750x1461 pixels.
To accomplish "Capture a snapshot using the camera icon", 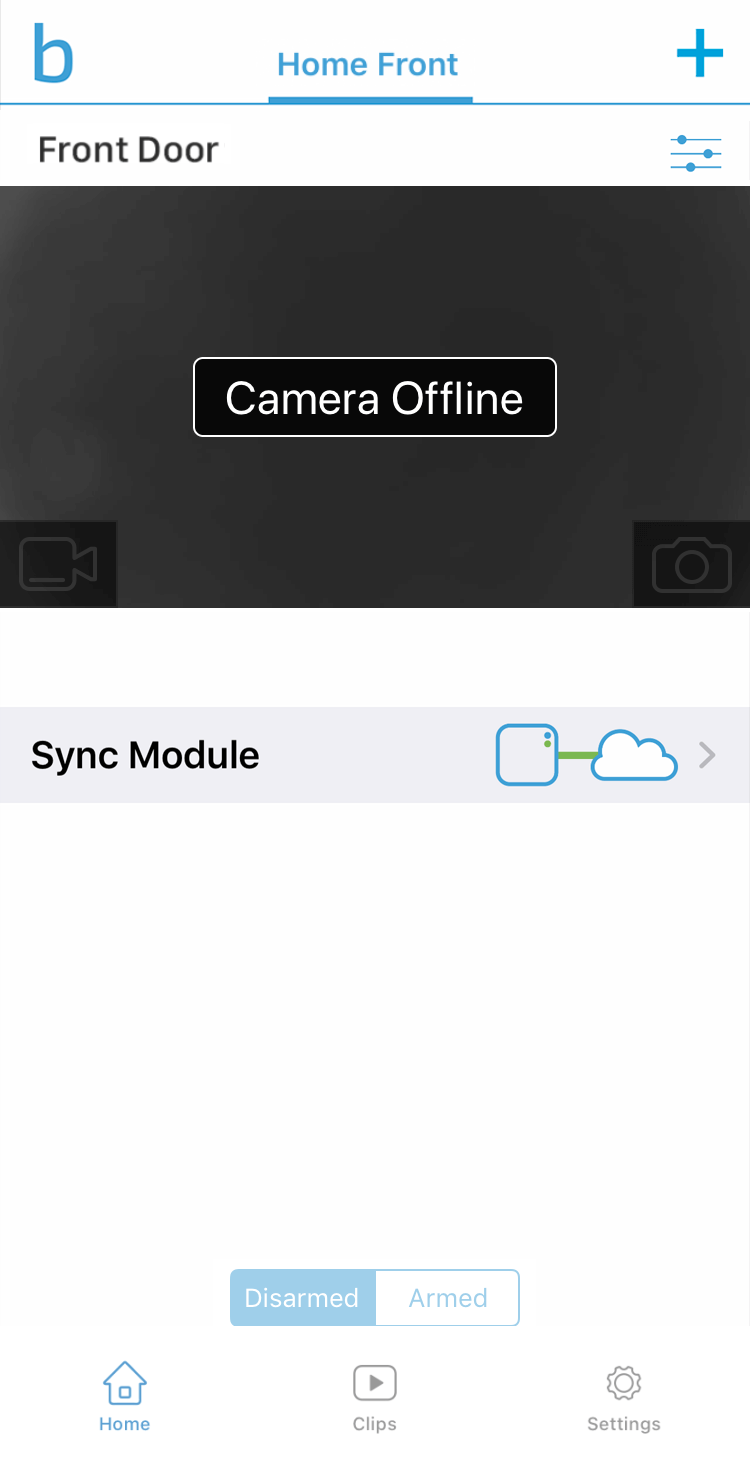I will tap(691, 564).
